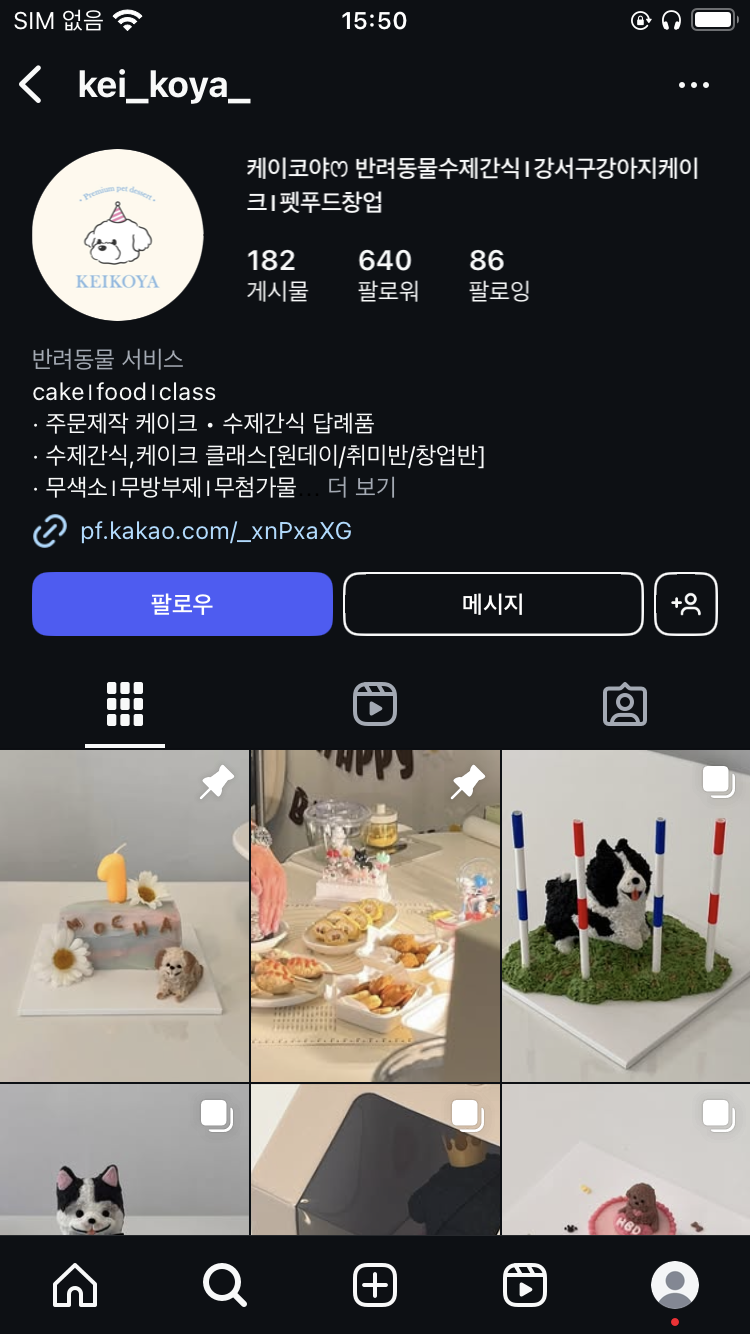Open the KEIKOYA profile picture

click(x=118, y=235)
